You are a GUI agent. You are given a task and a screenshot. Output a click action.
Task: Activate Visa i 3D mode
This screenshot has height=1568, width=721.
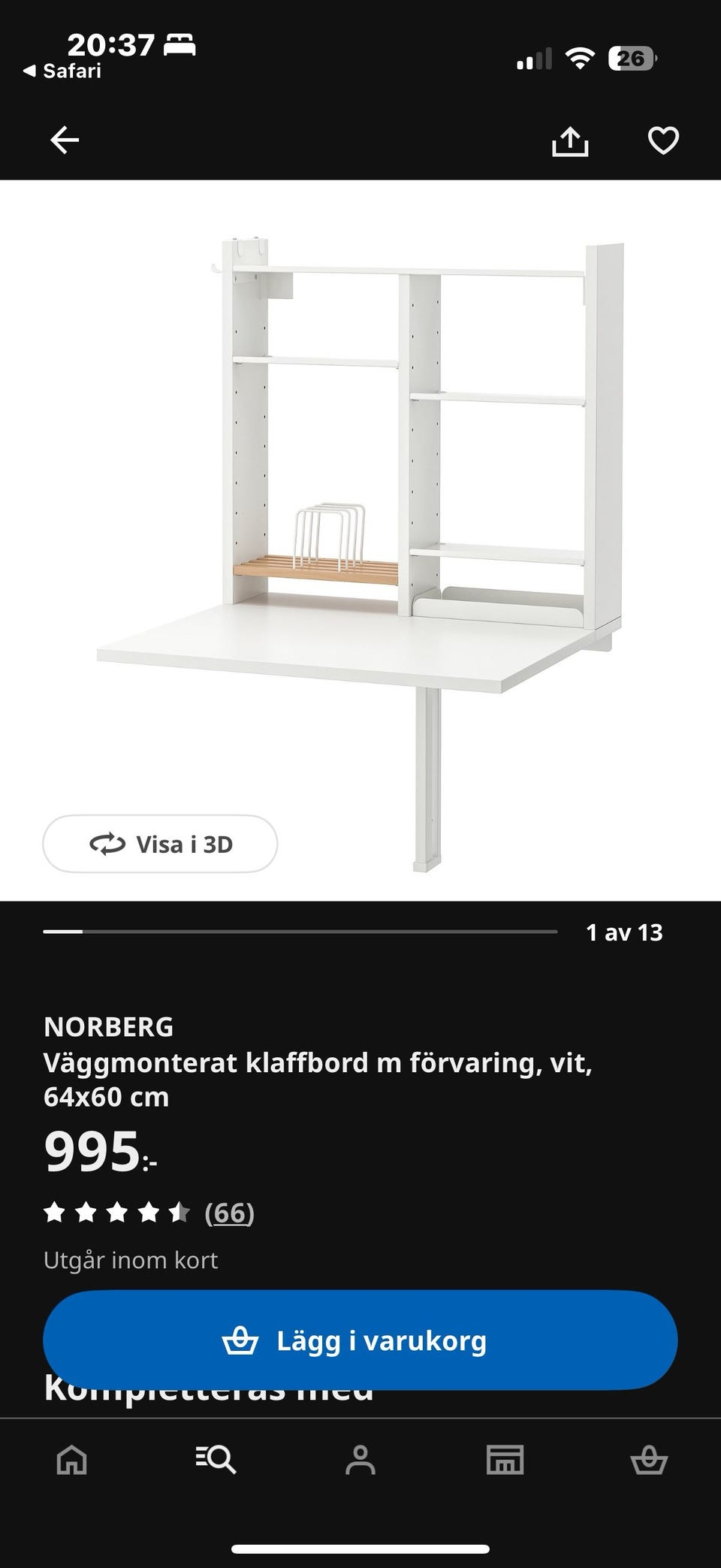(159, 843)
